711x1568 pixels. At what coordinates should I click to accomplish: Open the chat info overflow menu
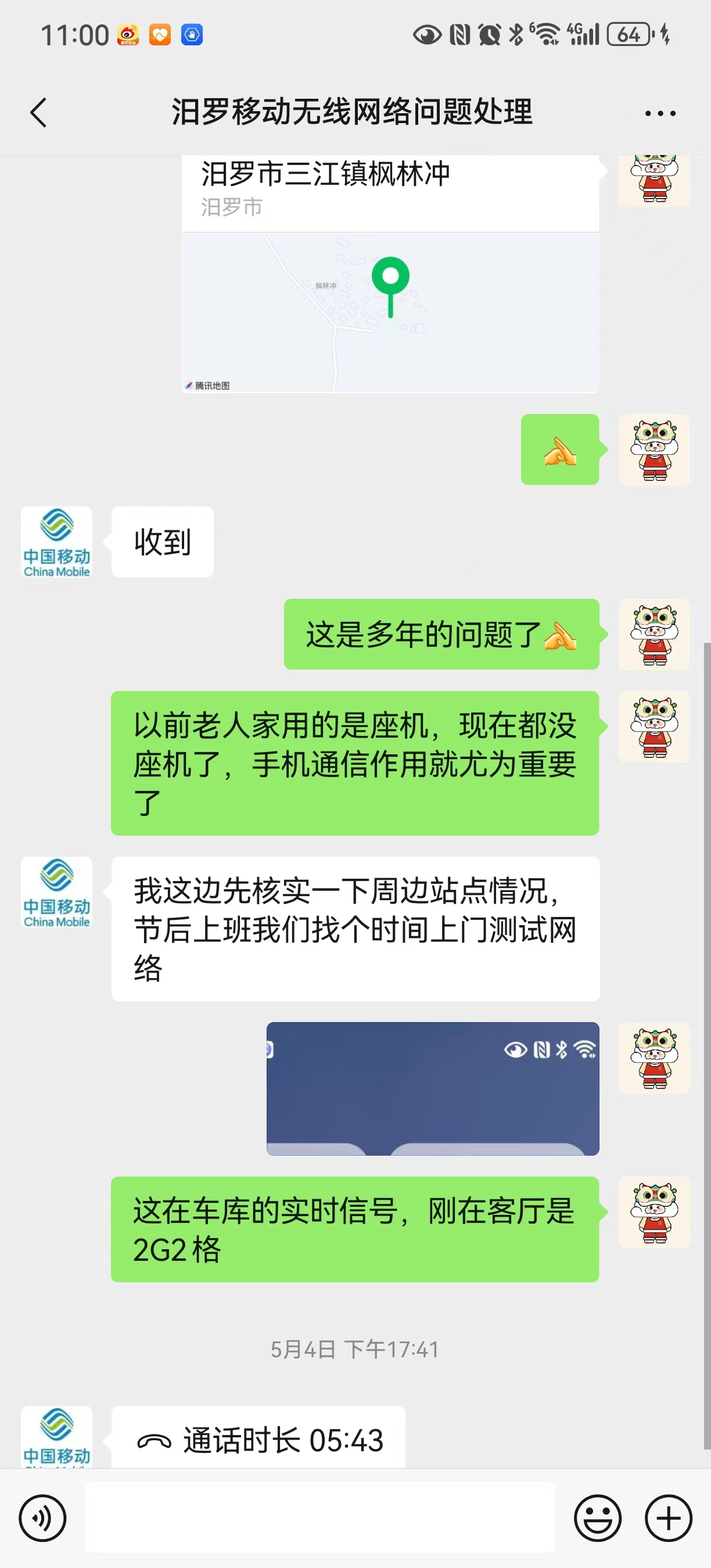(x=660, y=113)
